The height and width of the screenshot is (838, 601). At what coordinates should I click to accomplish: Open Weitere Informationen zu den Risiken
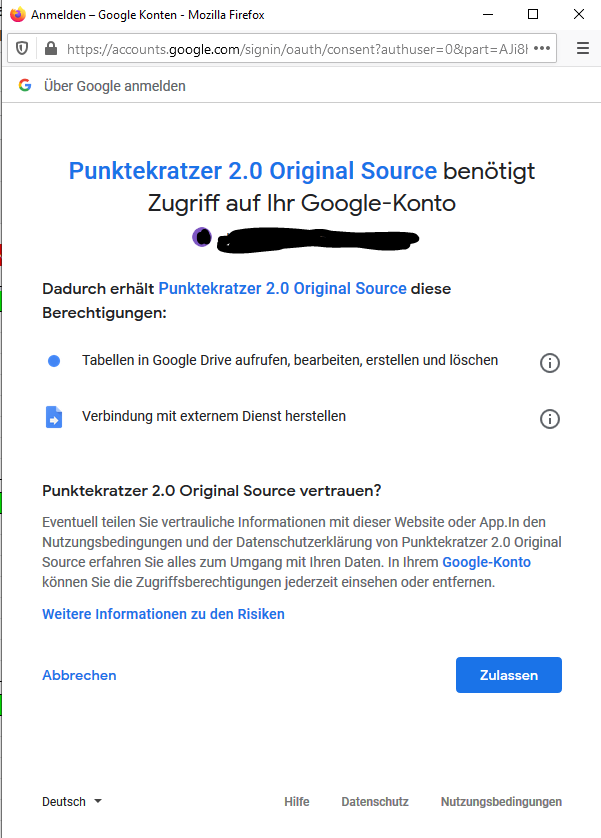163,614
